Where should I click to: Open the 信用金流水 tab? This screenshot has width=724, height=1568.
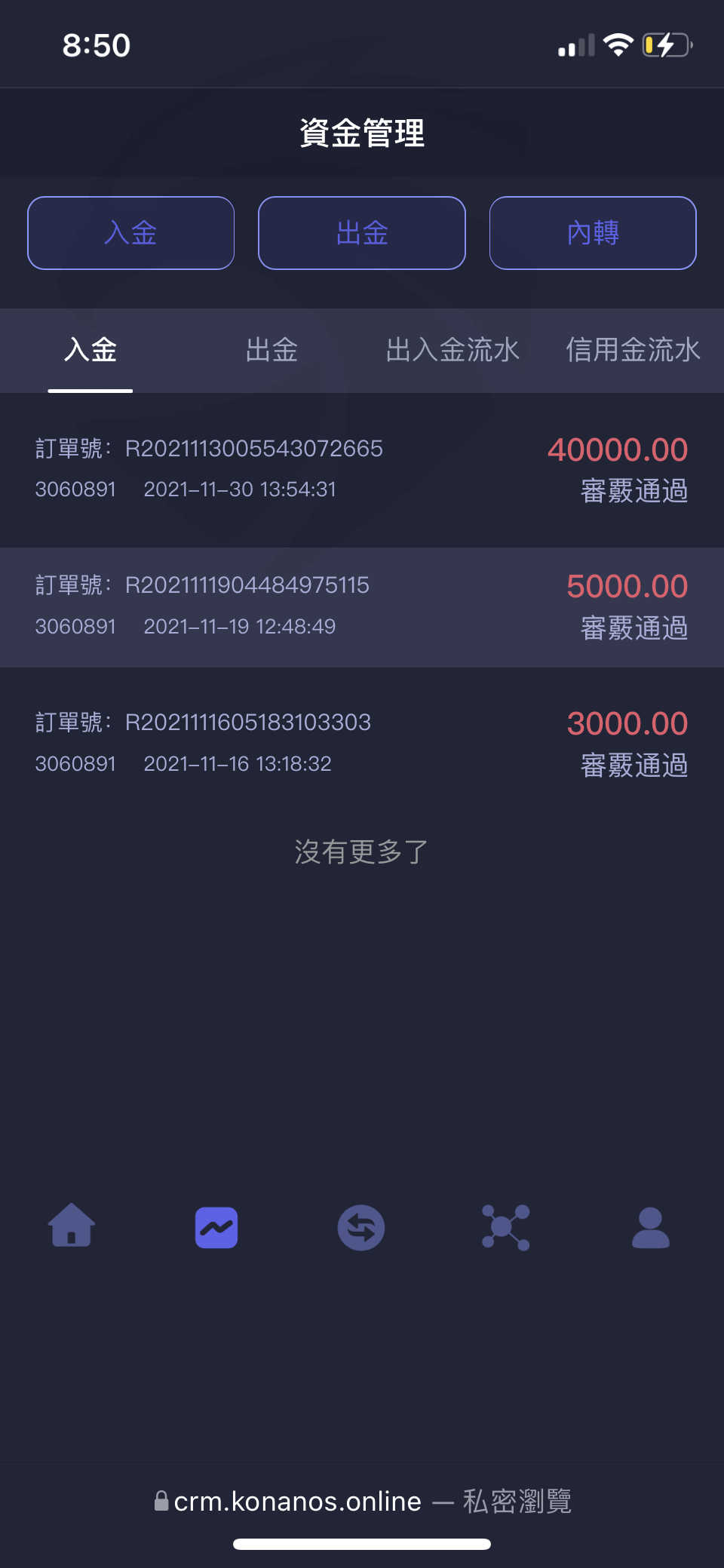pyautogui.click(x=633, y=351)
